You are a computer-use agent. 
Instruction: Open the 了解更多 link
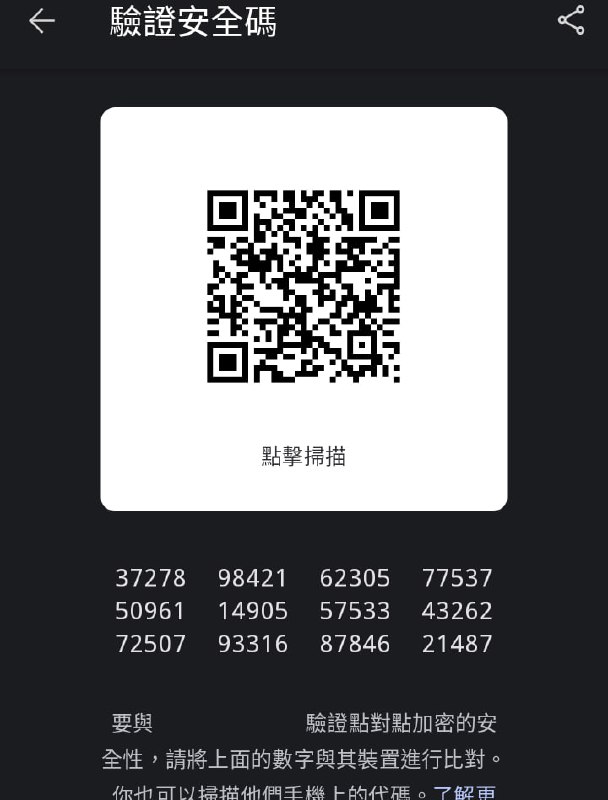click(464, 791)
